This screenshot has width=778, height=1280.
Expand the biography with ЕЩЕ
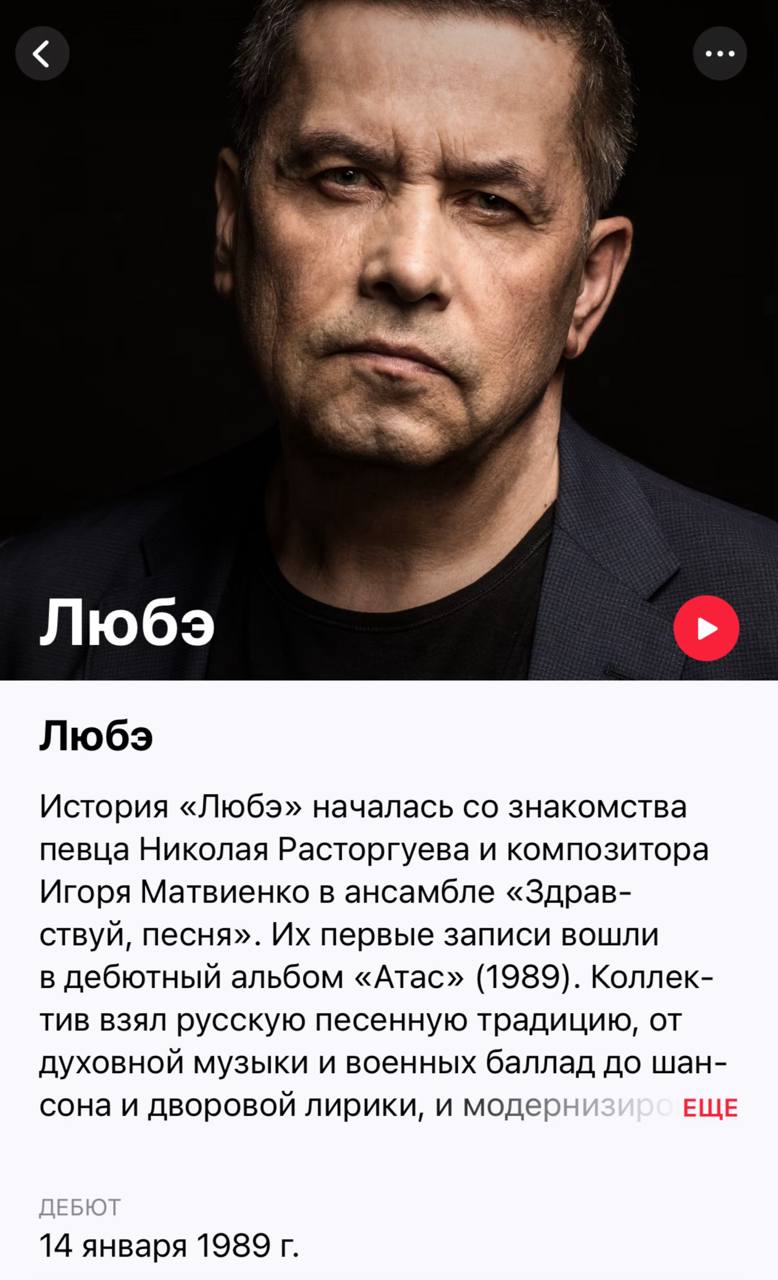point(710,1109)
